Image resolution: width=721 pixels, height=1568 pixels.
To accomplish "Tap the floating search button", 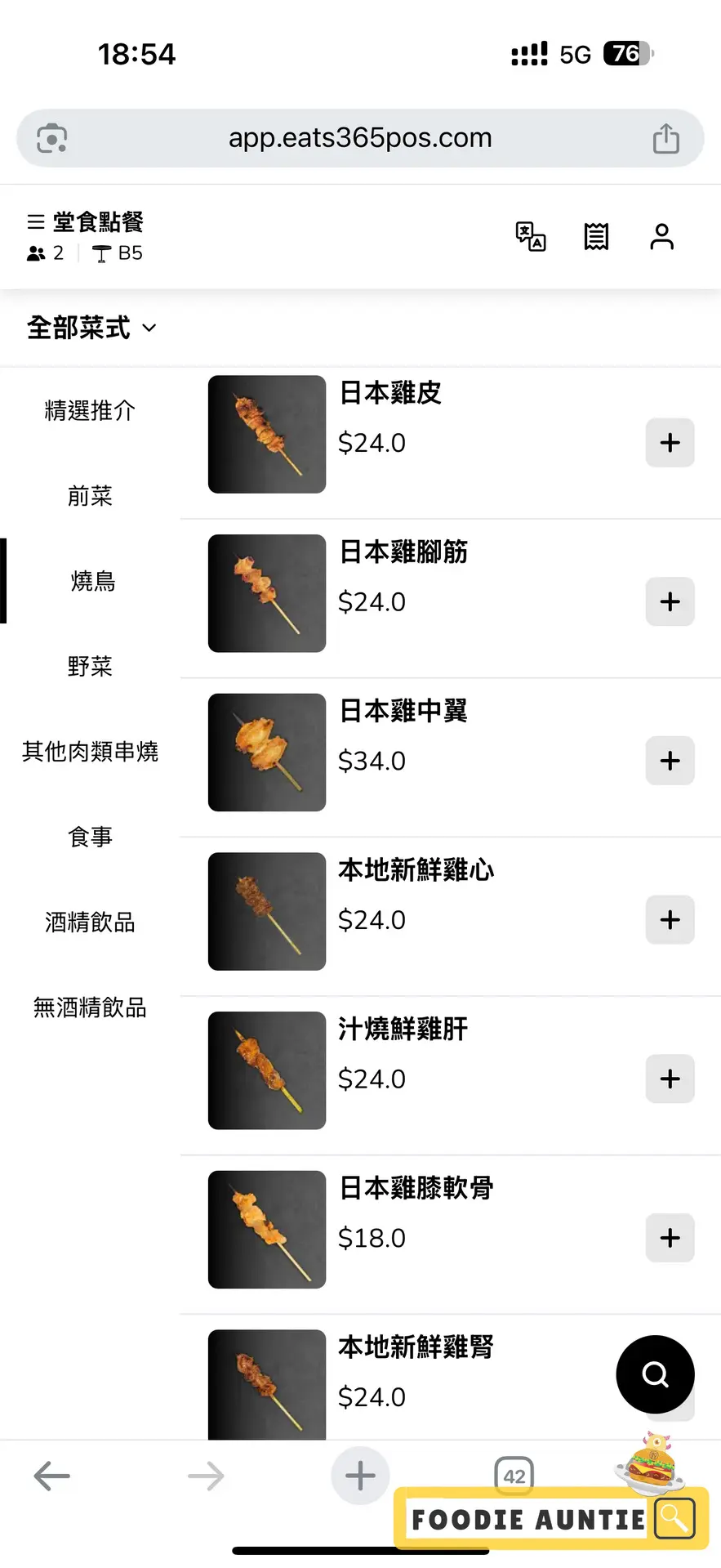I will [x=655, y=1374].
